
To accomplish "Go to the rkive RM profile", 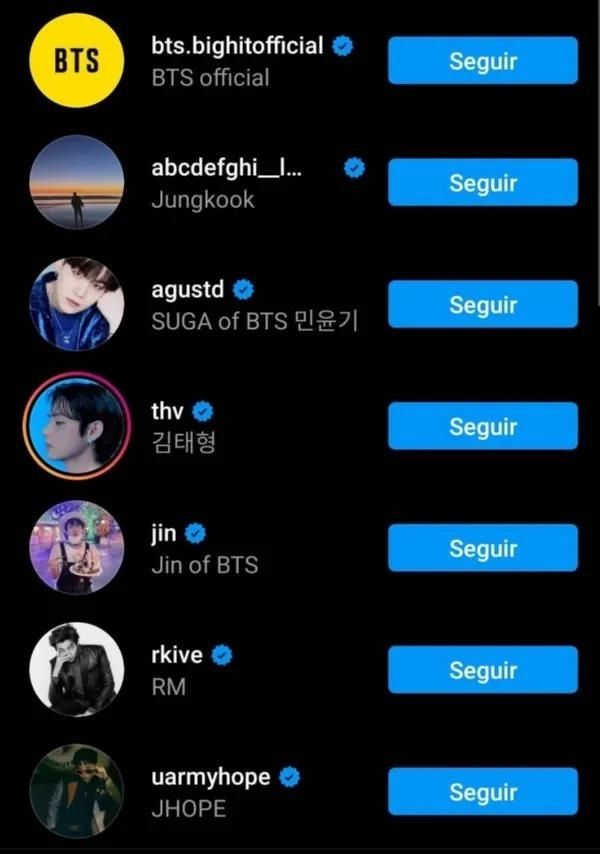I will [177, 657].
